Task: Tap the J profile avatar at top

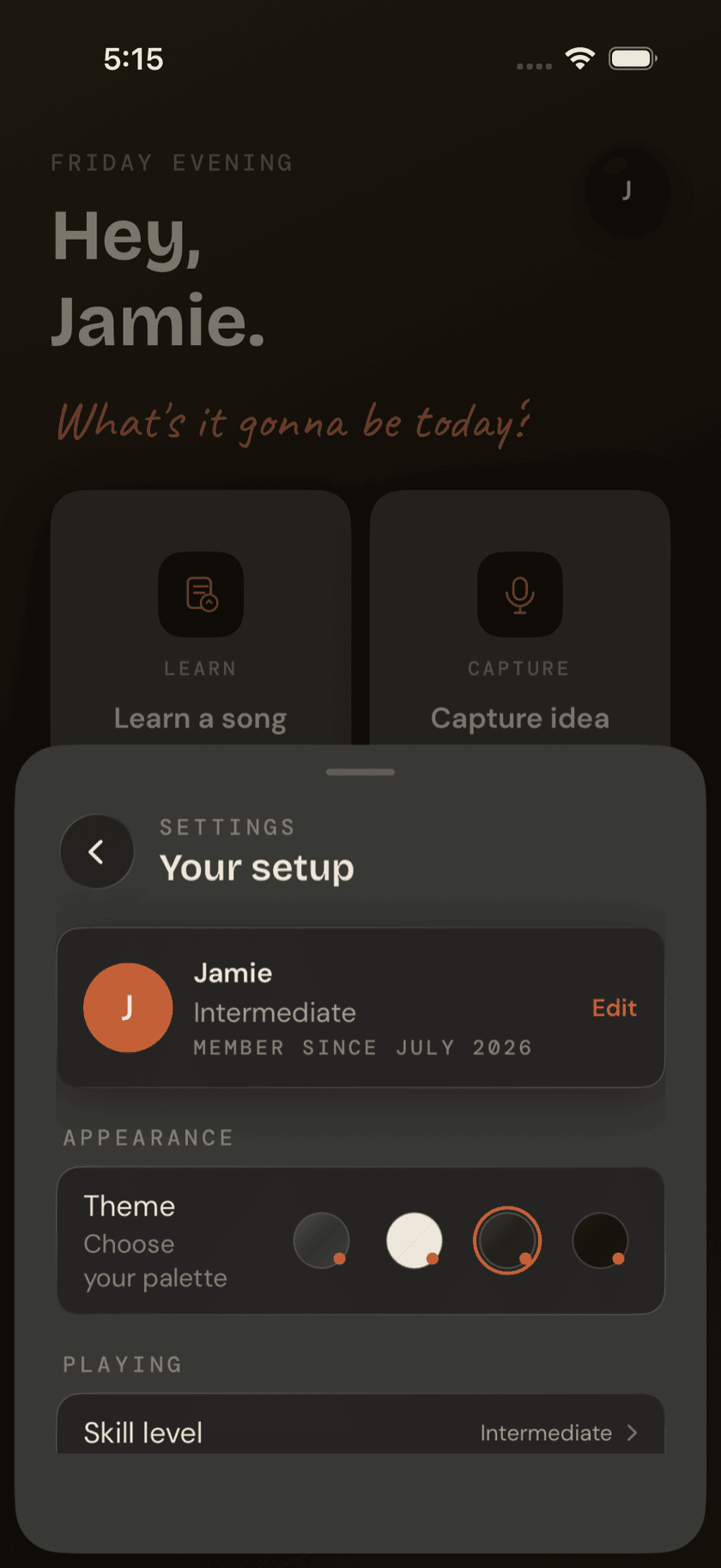Action: click(627, 191)
